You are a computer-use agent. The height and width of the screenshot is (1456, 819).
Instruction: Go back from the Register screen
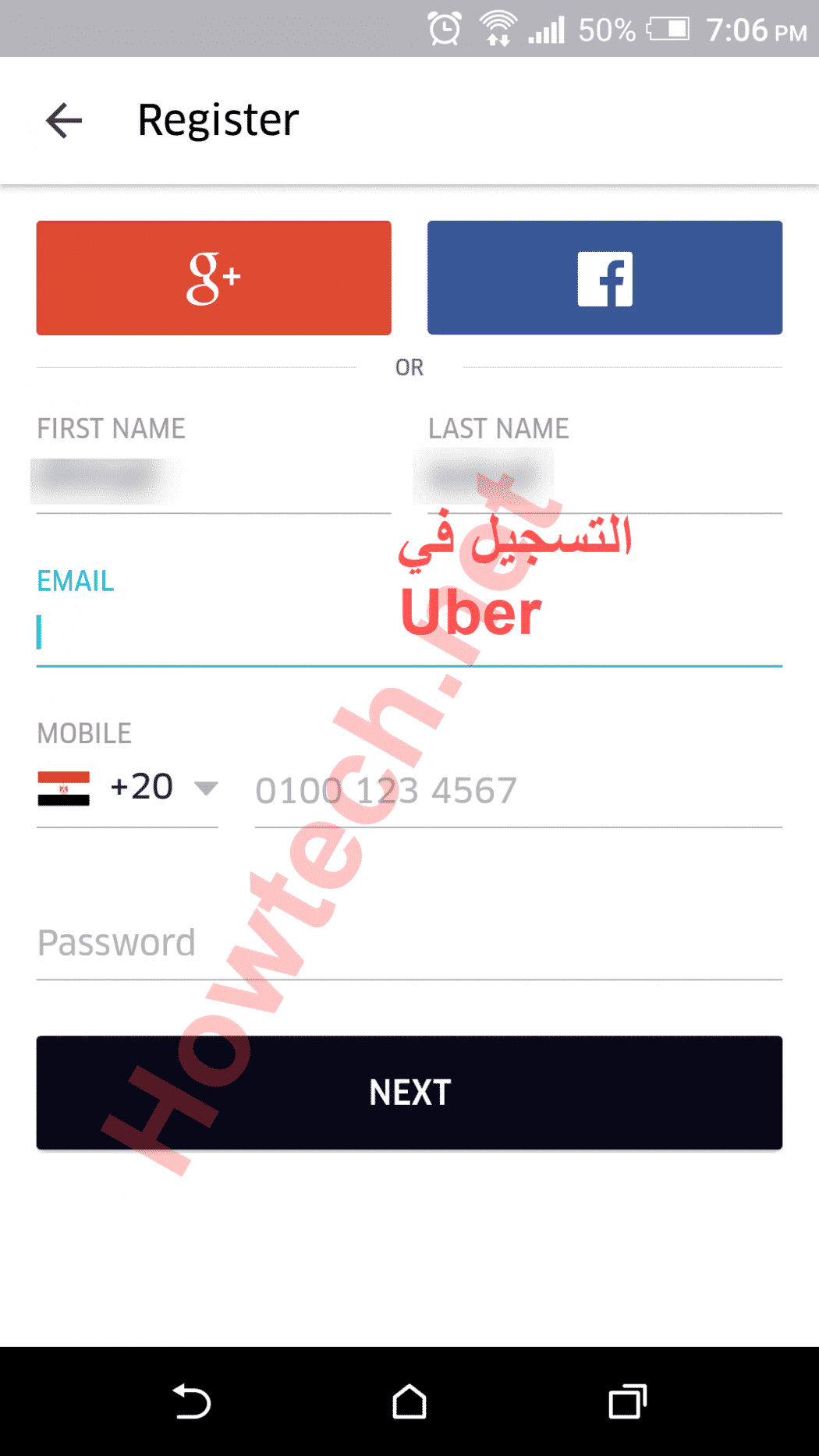[64, 121]
